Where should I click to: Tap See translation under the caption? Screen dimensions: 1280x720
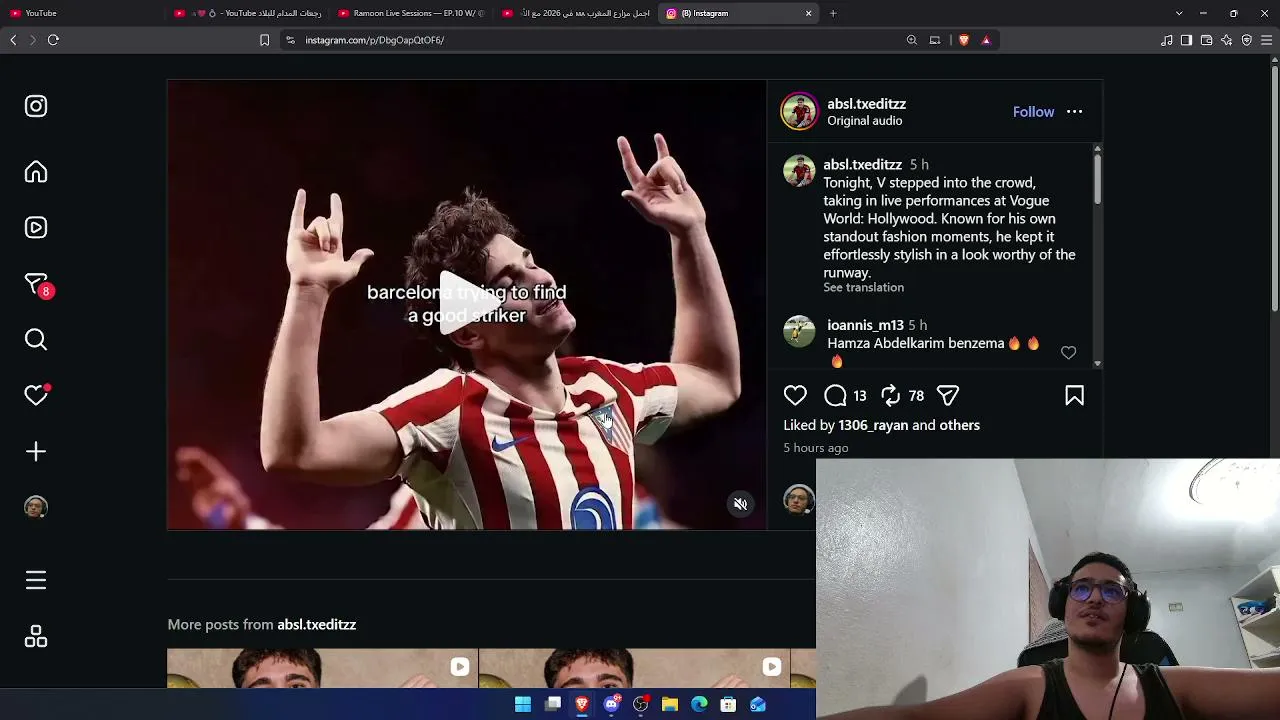pyautogui.click(x=863, y=288)
